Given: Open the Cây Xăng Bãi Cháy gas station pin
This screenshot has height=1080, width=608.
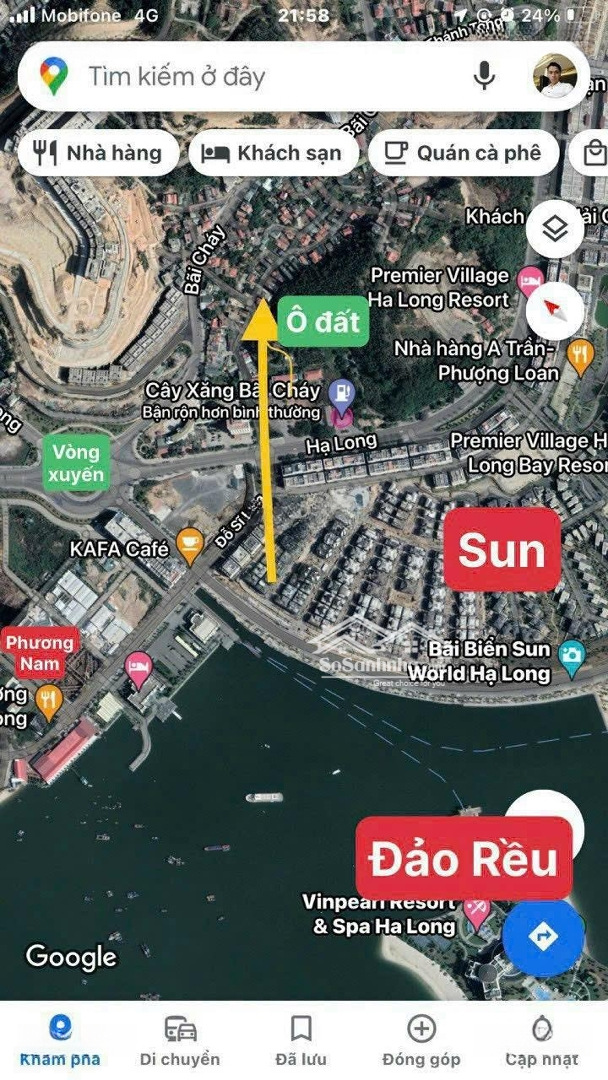Looking at the screenshot, I should (342, 391).
